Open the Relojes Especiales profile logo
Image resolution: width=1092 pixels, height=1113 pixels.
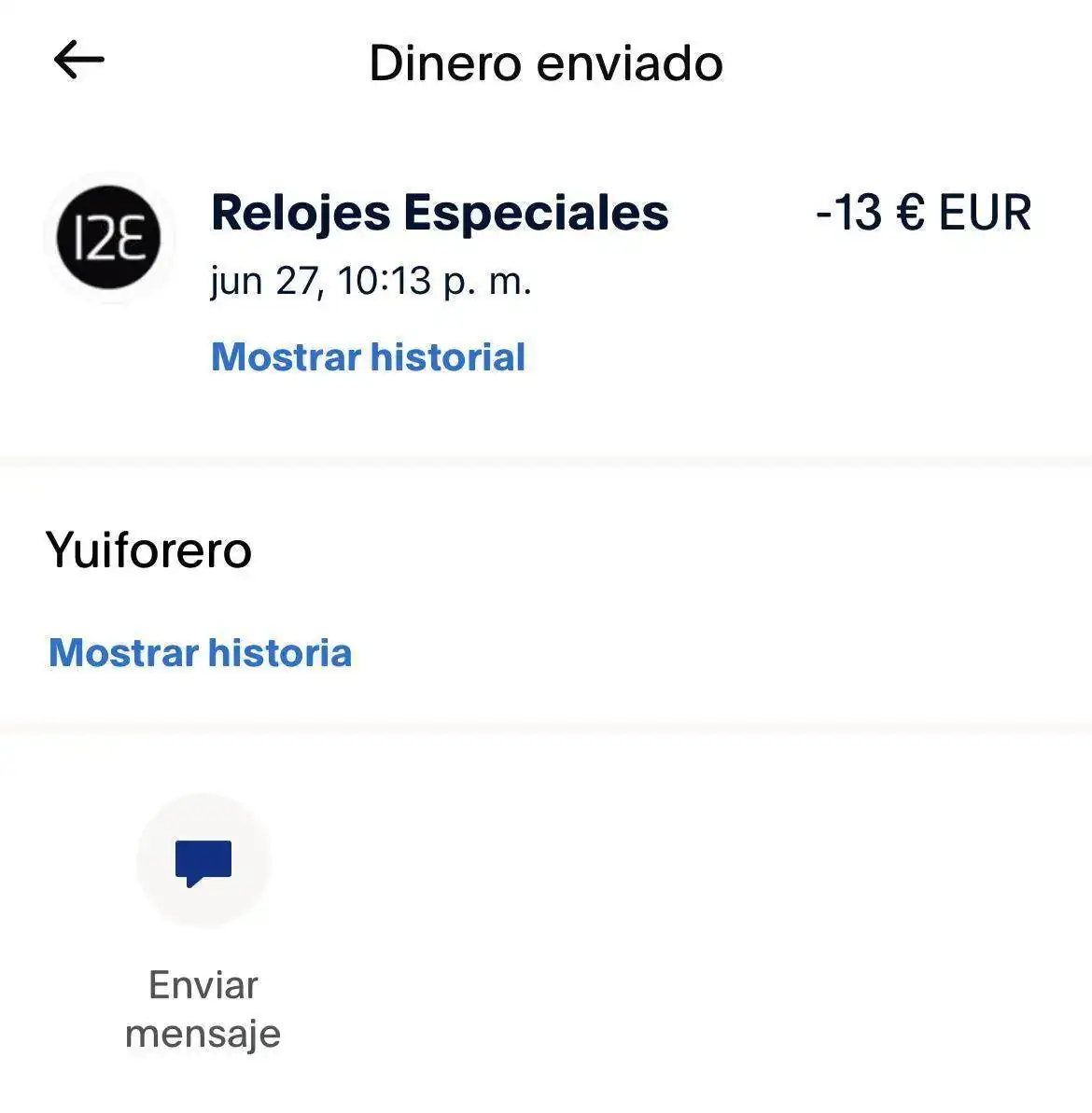point(108,238)
